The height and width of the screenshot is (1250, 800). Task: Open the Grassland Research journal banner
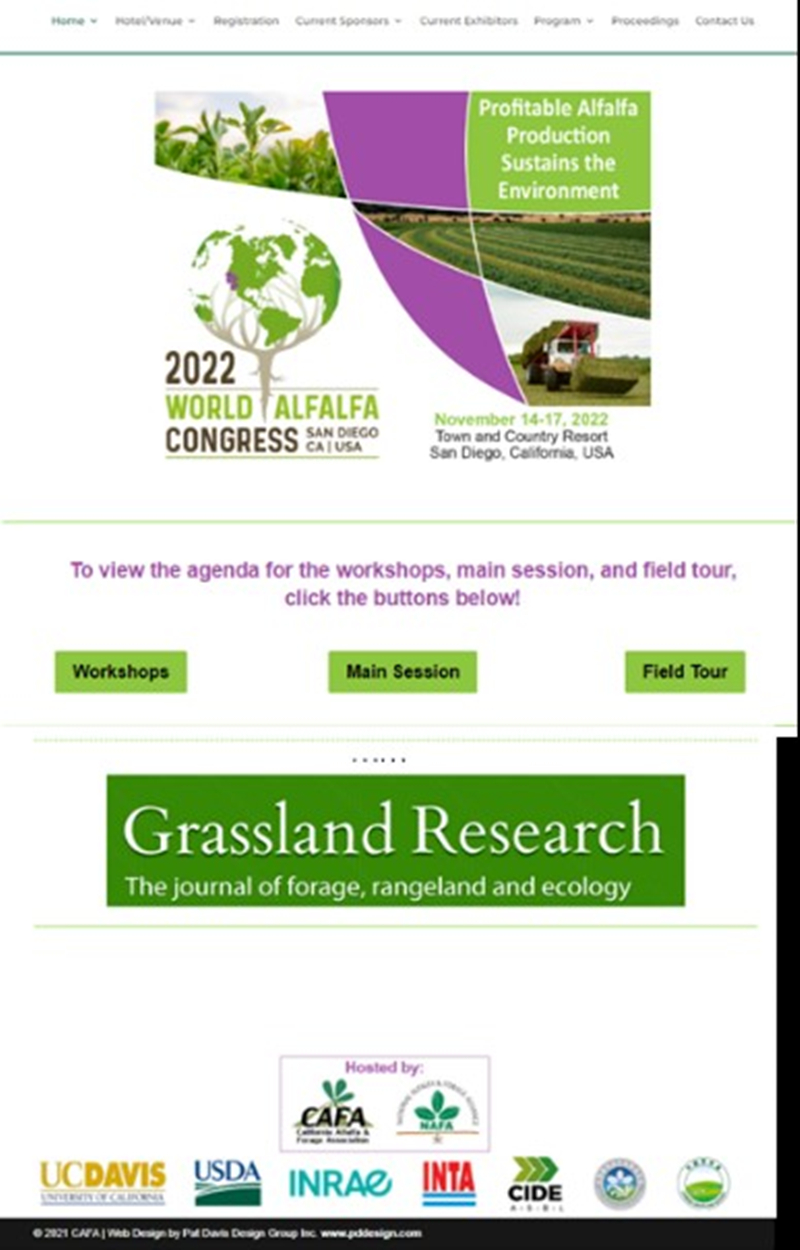click(x=395, y=840)
